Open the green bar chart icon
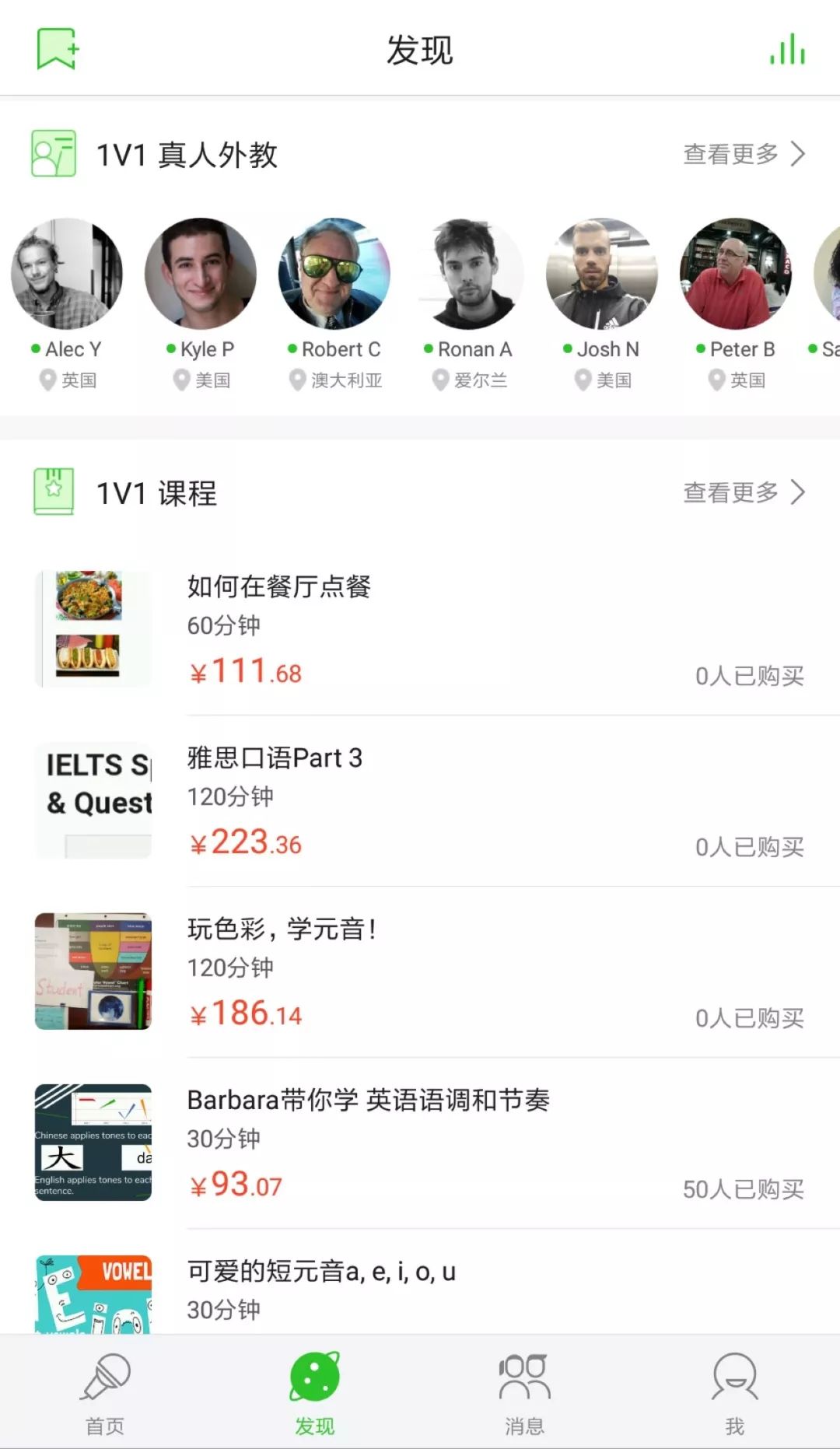The width and height of the screenshot is (840, 1449). click(787, 49)
